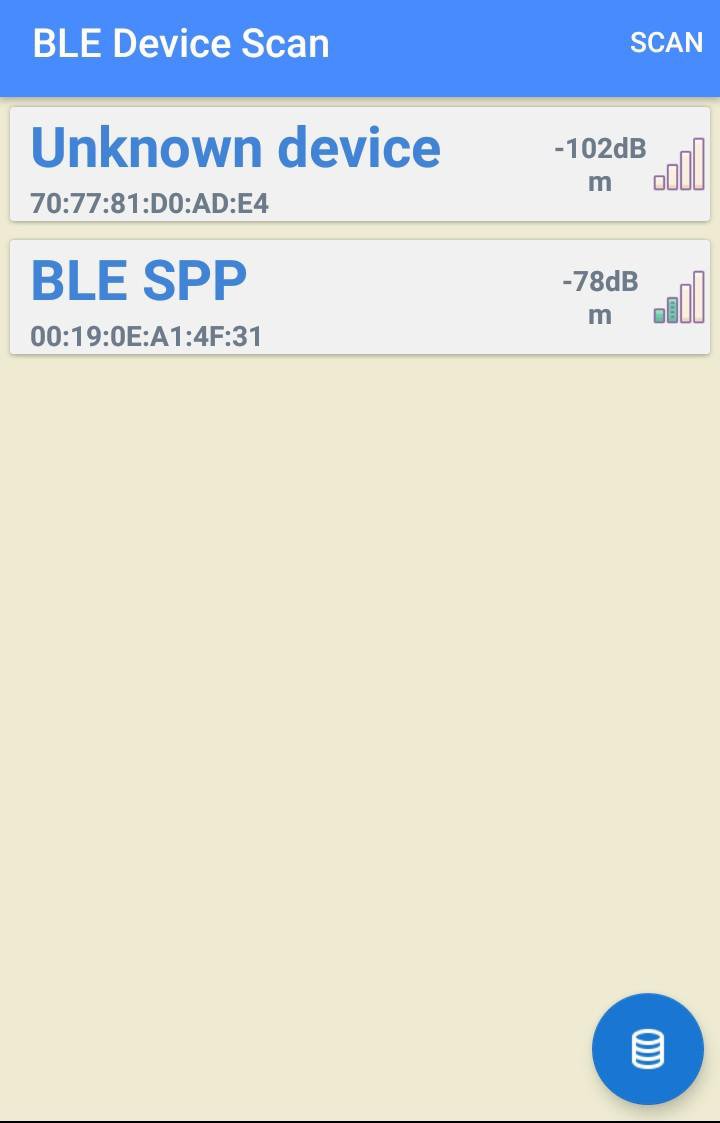Tap the -102dBm RSSI reading
Viewport: 720px width, 1123px height.
(601, 163)
